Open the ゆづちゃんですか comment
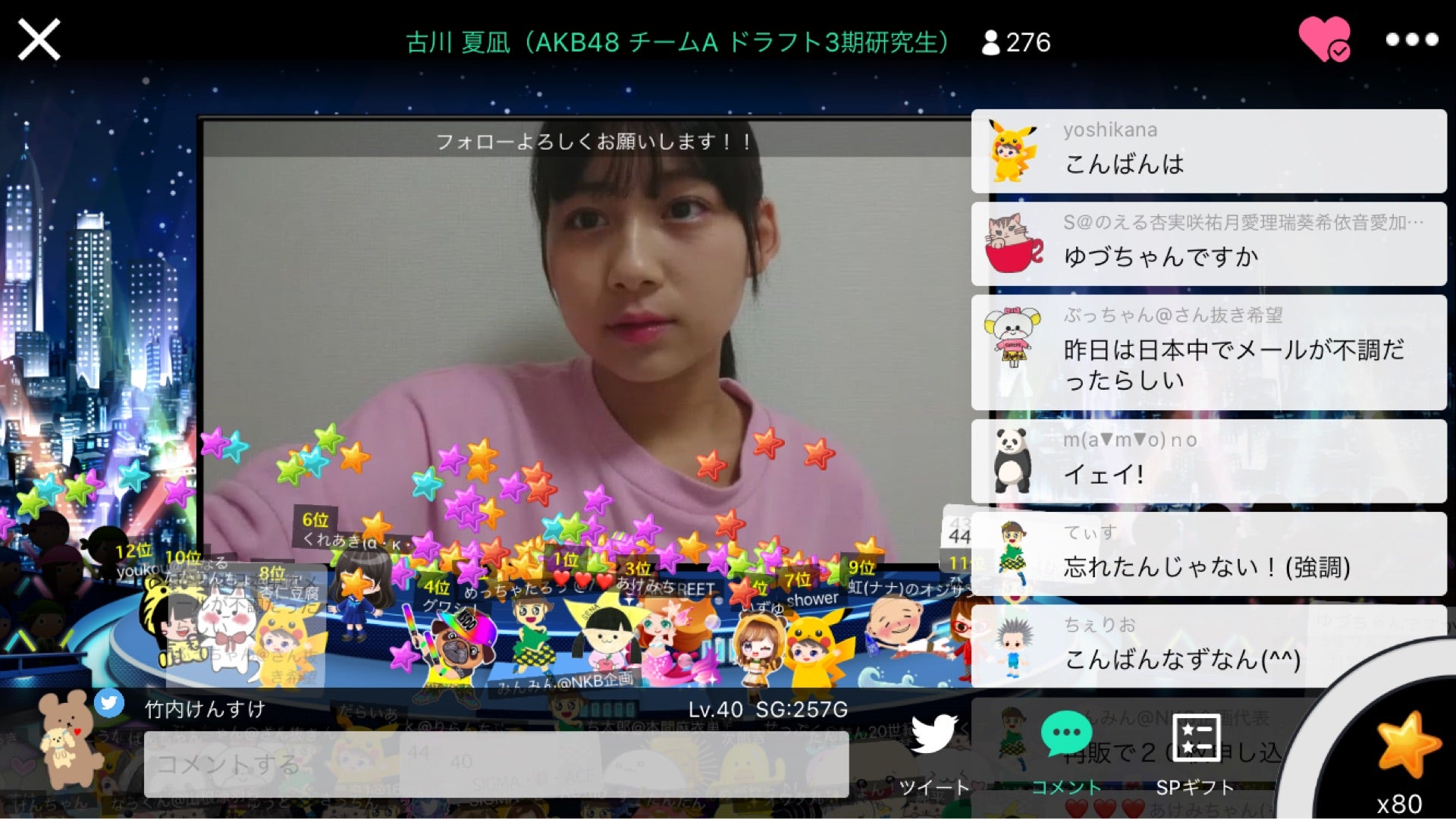 (1209, 243)
